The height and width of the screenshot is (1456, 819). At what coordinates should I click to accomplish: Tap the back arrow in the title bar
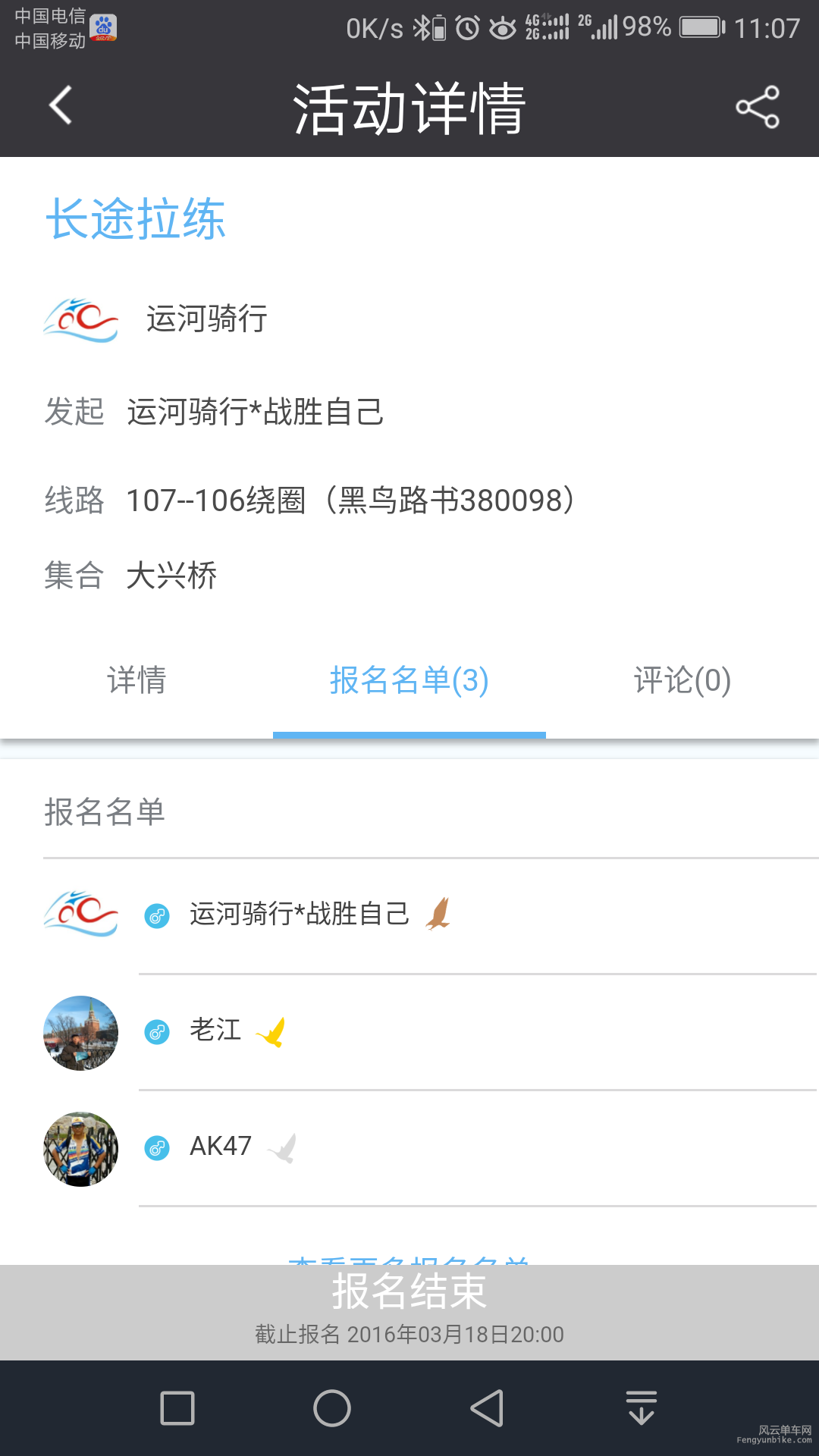tap(60, 106)
